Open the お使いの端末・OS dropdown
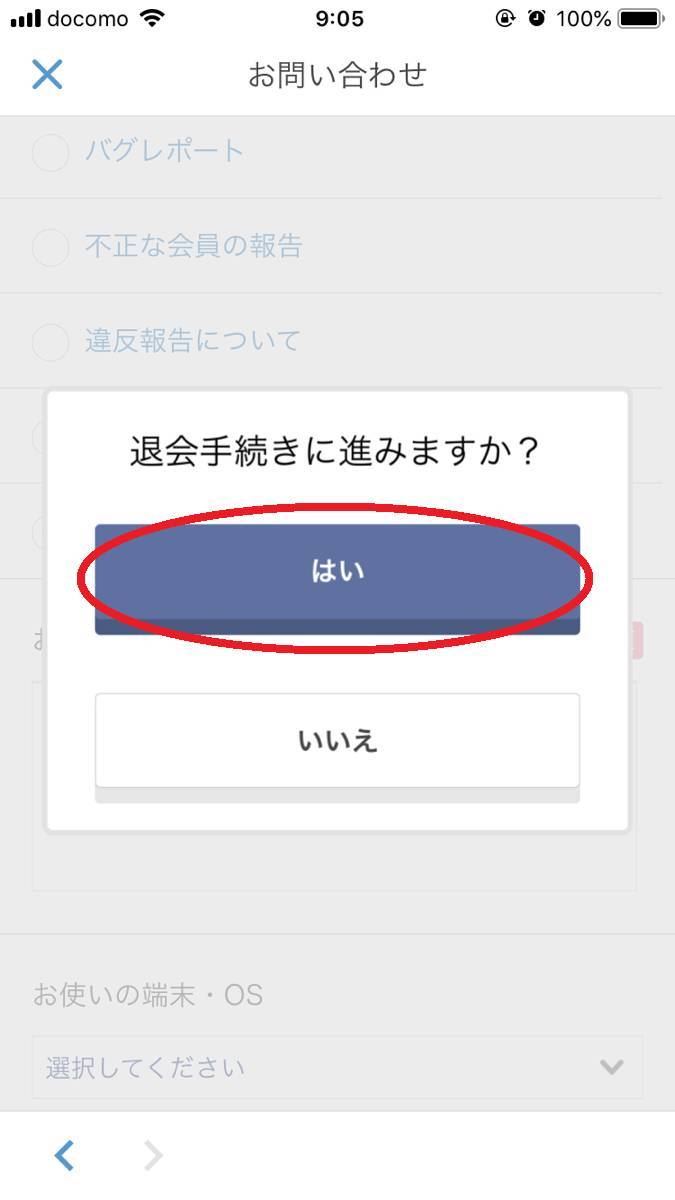 tap(337, 1067)
